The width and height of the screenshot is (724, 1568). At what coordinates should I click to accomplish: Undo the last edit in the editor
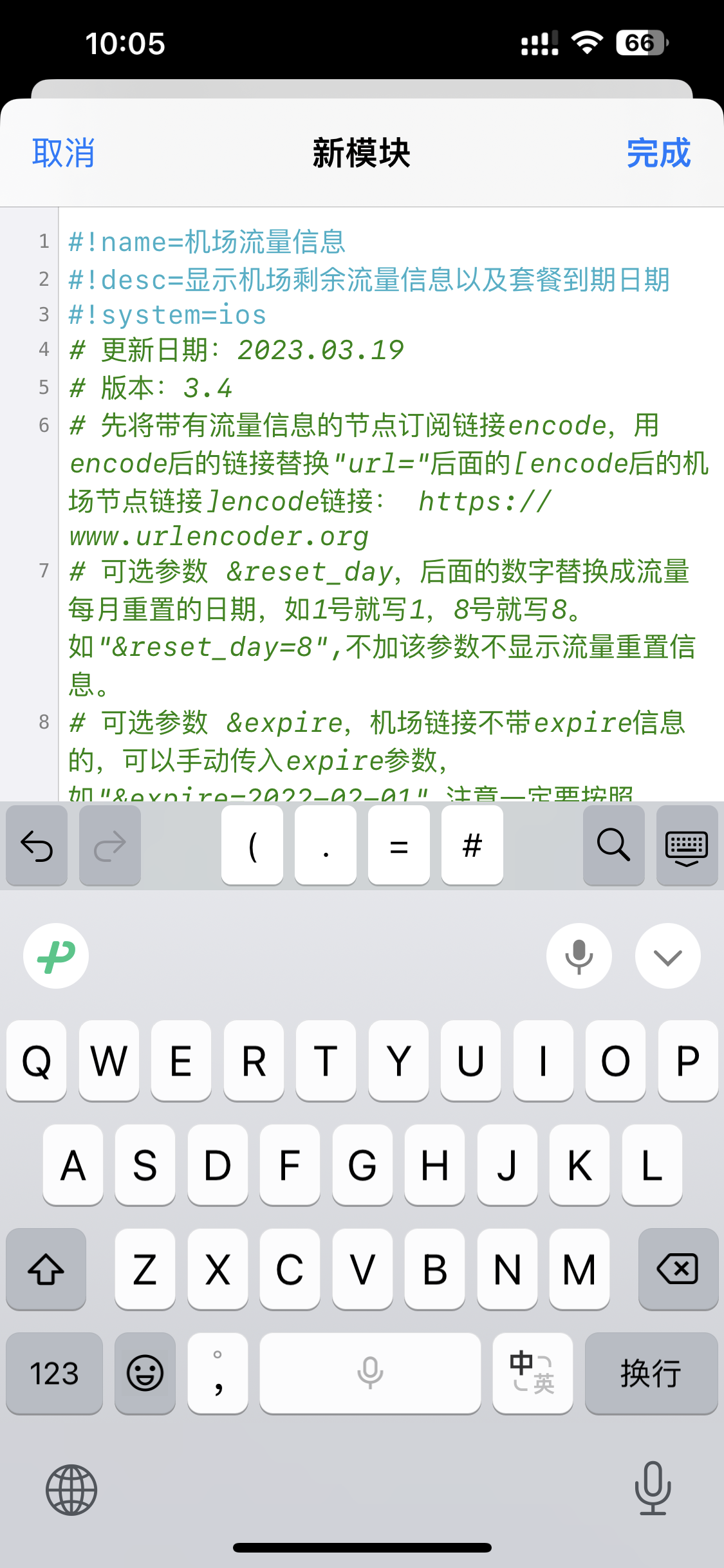point(37,845)
